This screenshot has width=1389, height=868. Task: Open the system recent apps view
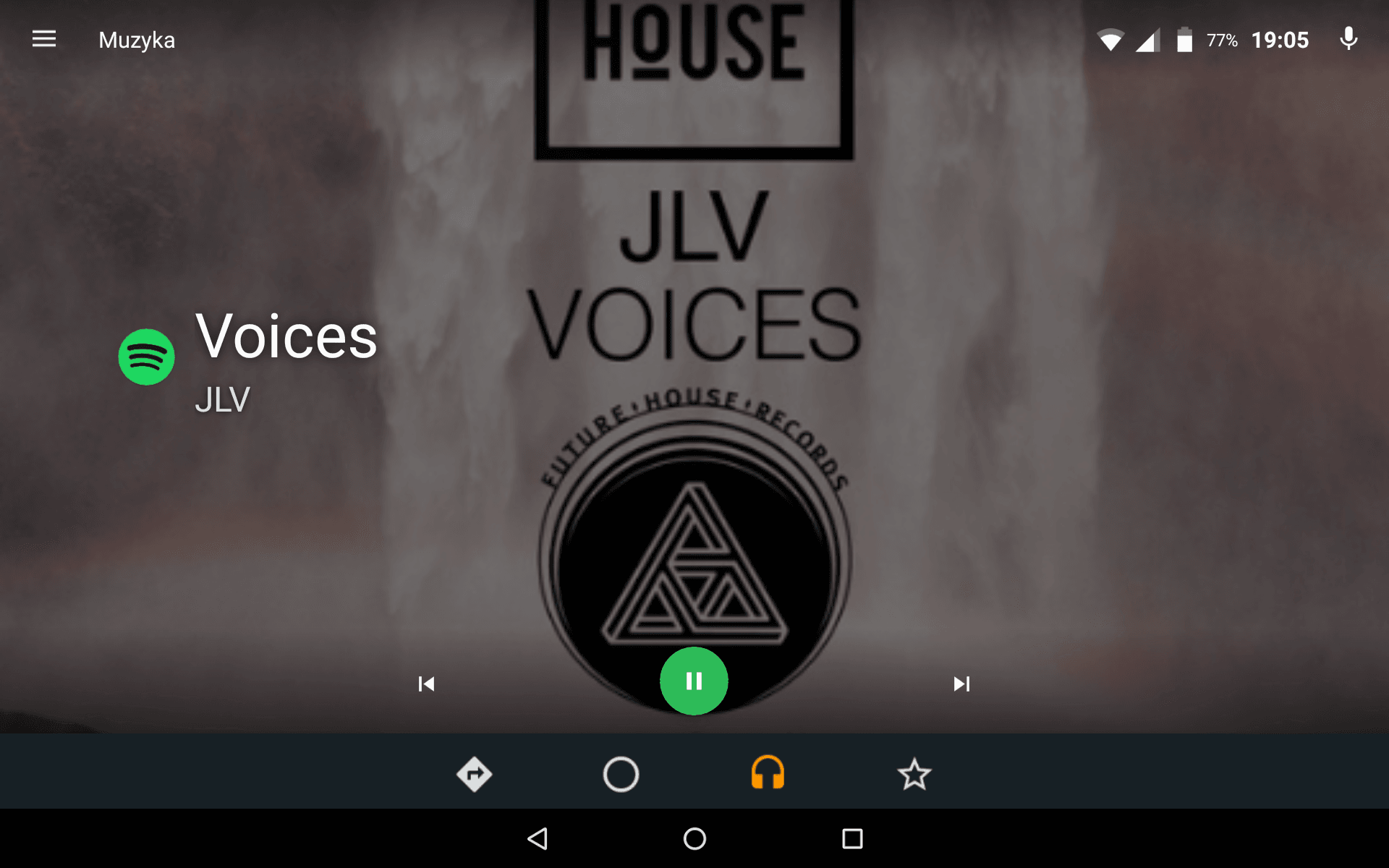[x=852, y=839]
